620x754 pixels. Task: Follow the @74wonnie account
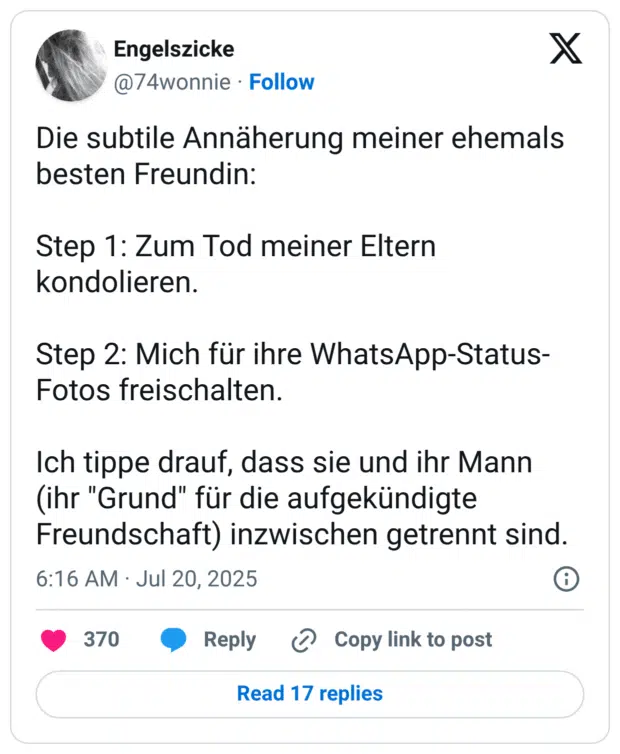[x=281, y=82]
